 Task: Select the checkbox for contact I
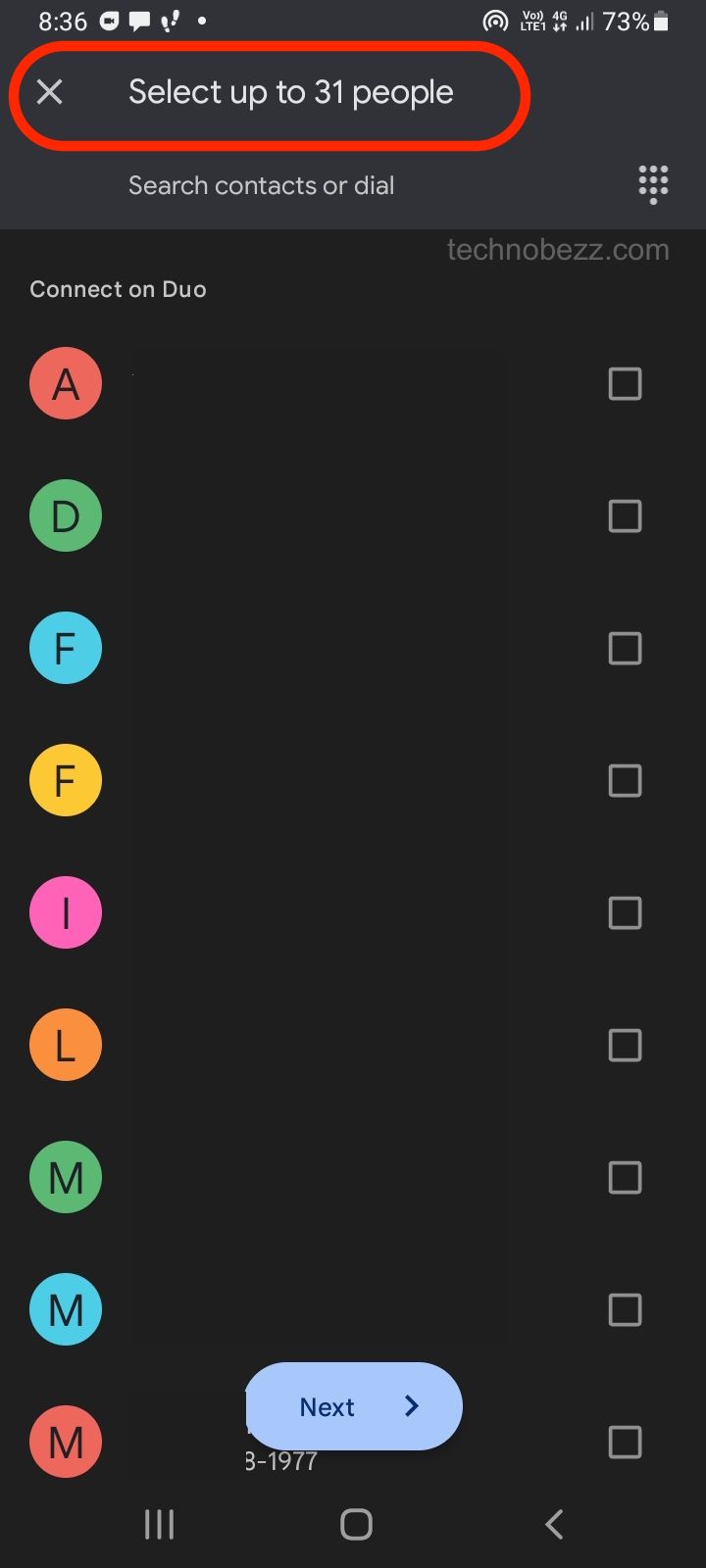[626, 913]
